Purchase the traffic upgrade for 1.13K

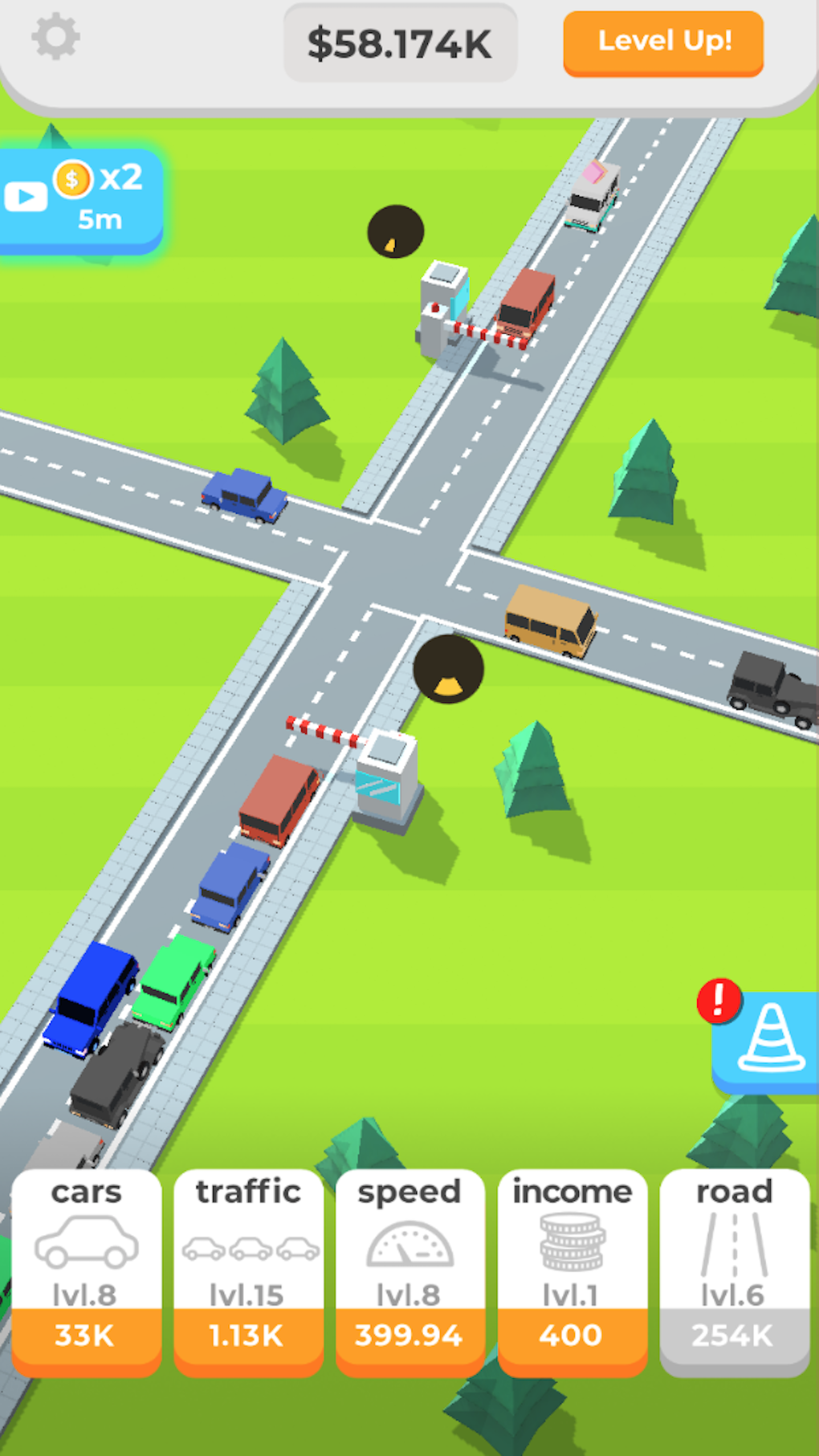click(248, 1335)
